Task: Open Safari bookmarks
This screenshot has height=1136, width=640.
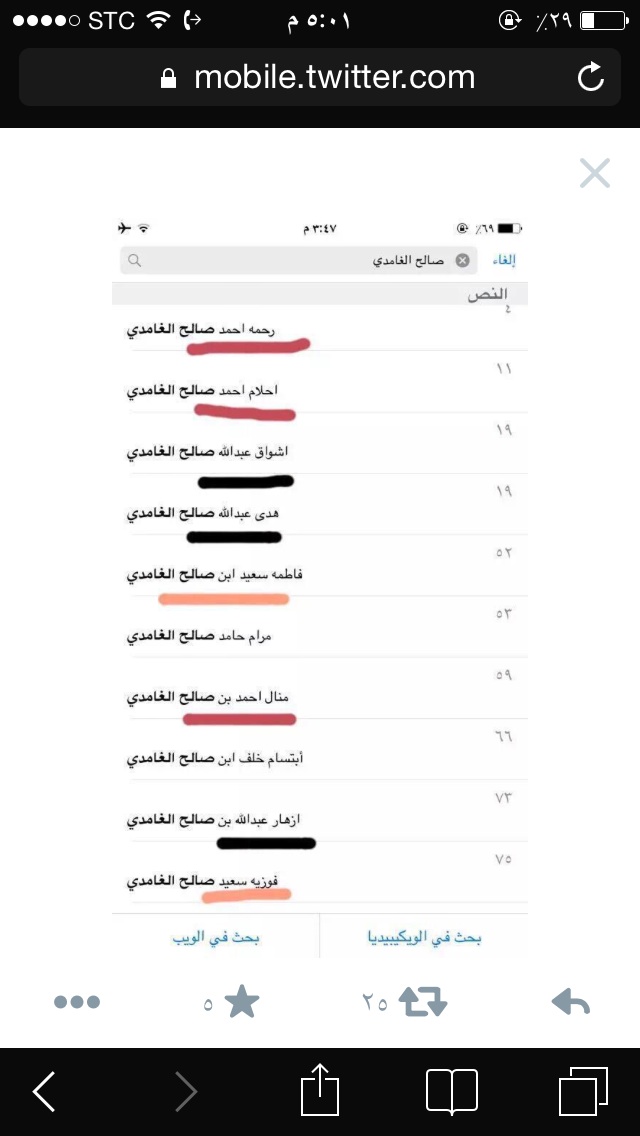Action: 452,1091
